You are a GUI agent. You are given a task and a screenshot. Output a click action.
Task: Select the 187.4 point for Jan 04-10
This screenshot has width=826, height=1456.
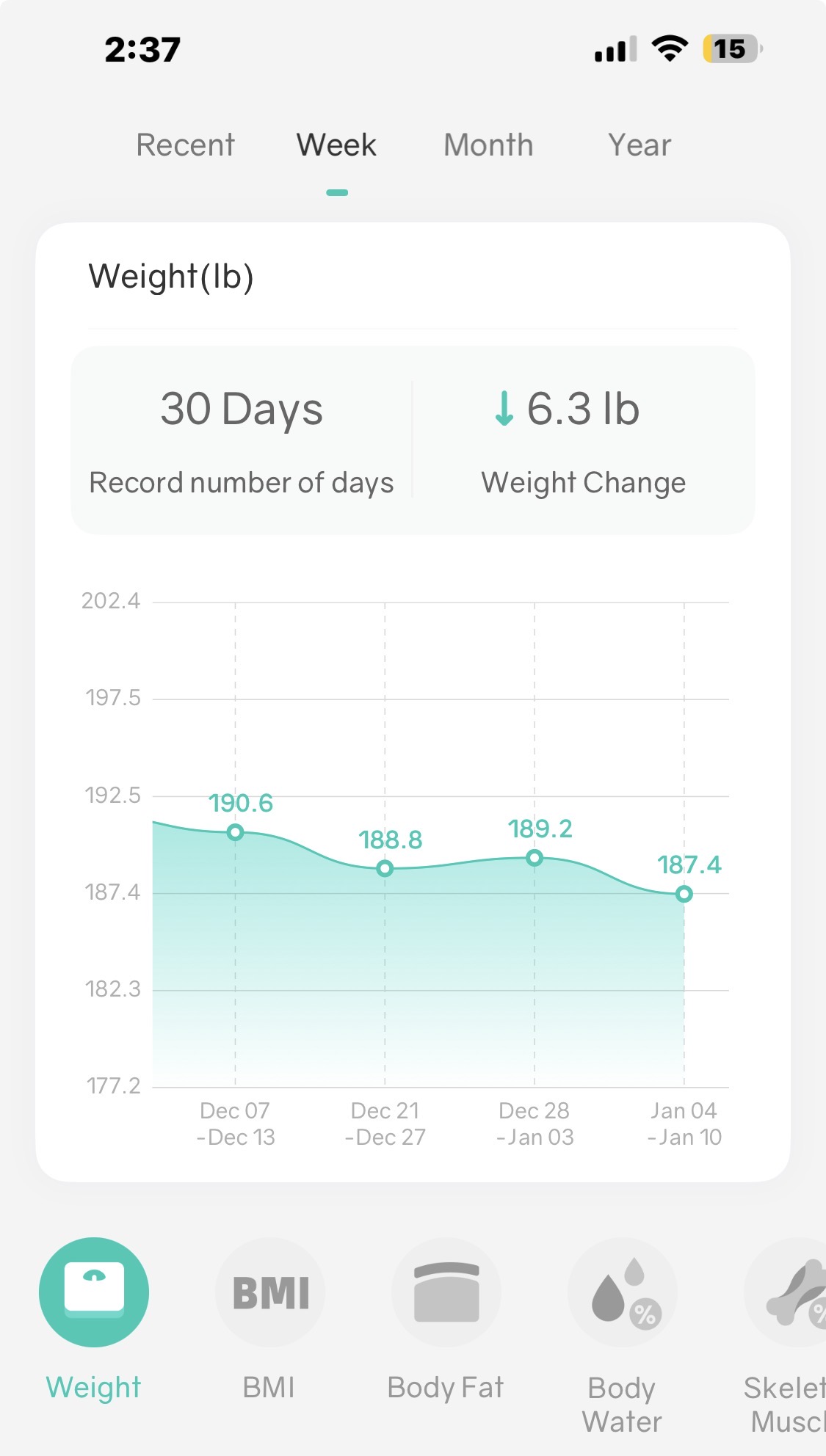pyautogui.click(x=684, y=894)
